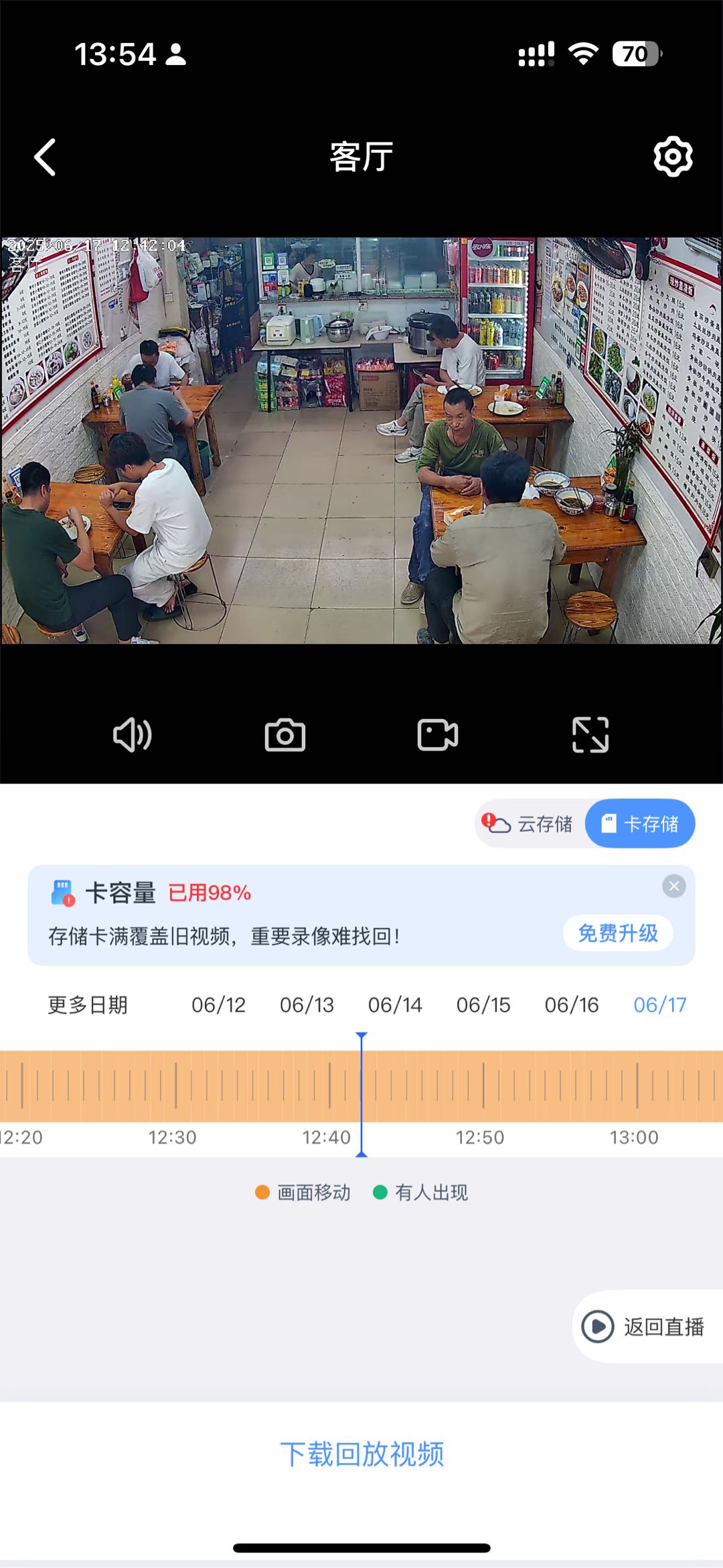Tap 免费升级 upgrade button
The height and width of the screenshot is (1568, 723).
(617, 933)
